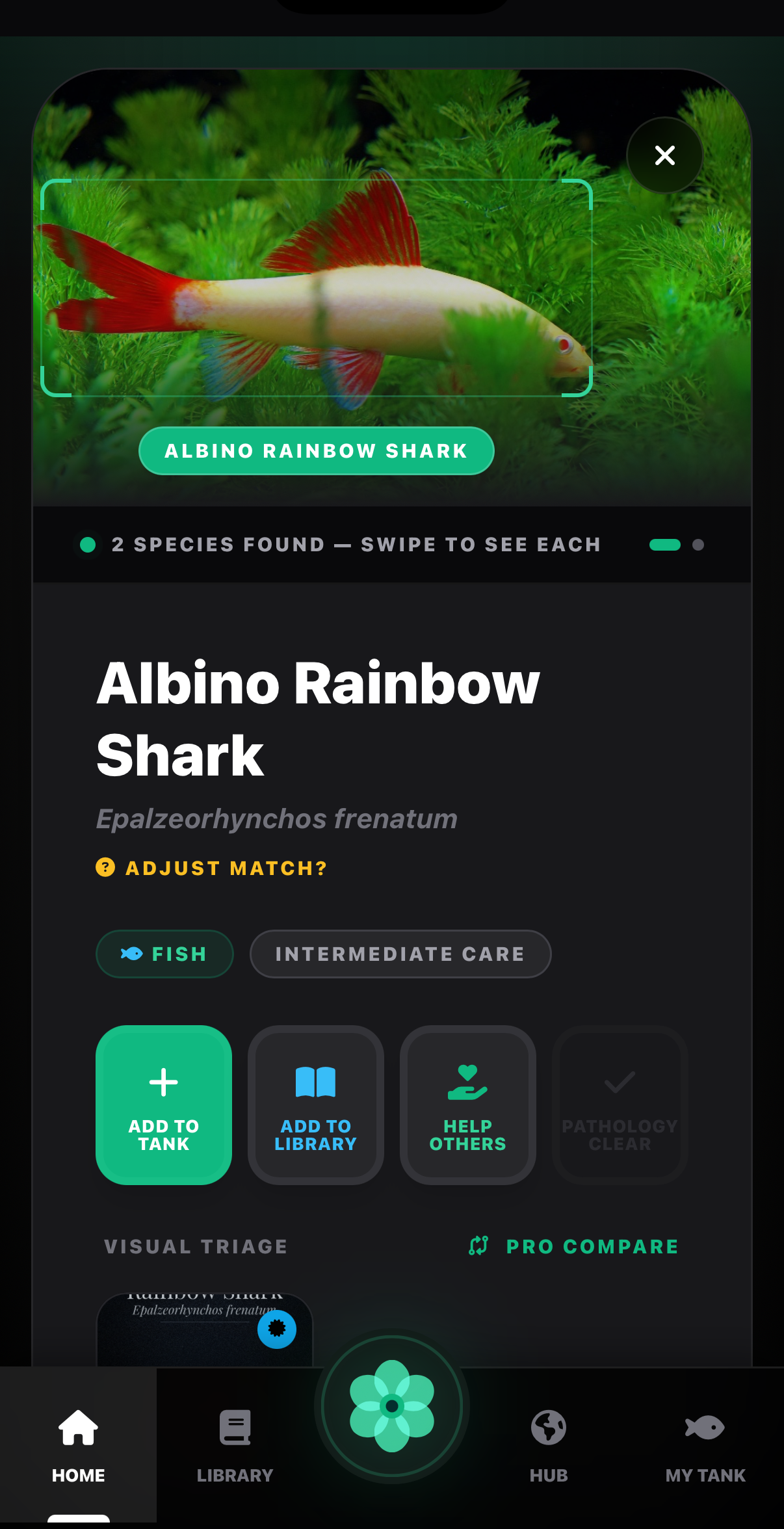Select the FISH category pill

coord(164,954)
